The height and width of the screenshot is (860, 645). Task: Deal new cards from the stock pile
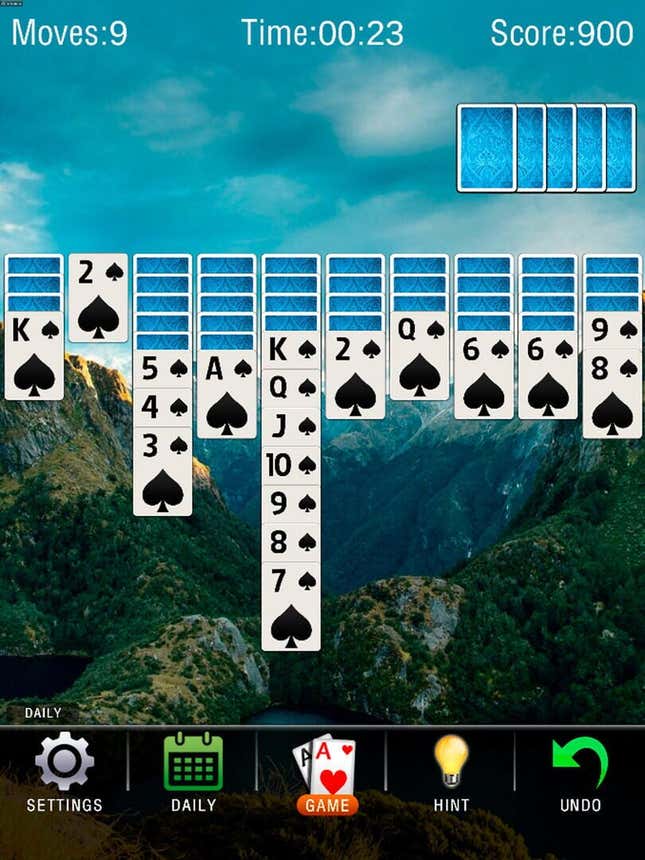coord(545,147)
